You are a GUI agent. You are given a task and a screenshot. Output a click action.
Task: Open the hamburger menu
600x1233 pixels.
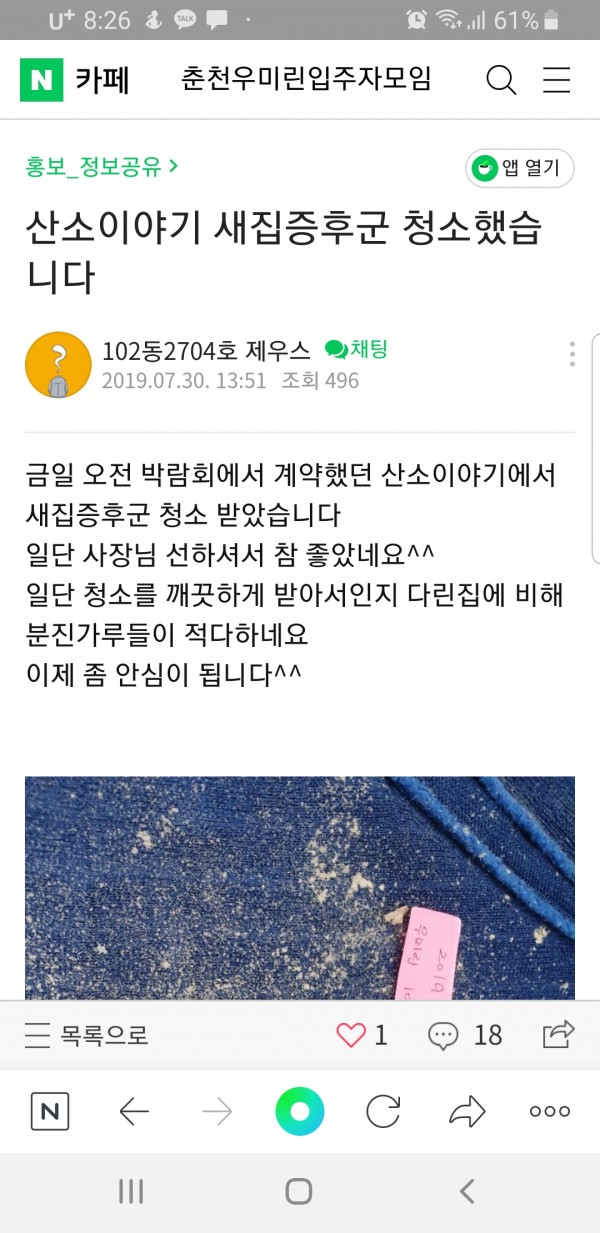556,80
